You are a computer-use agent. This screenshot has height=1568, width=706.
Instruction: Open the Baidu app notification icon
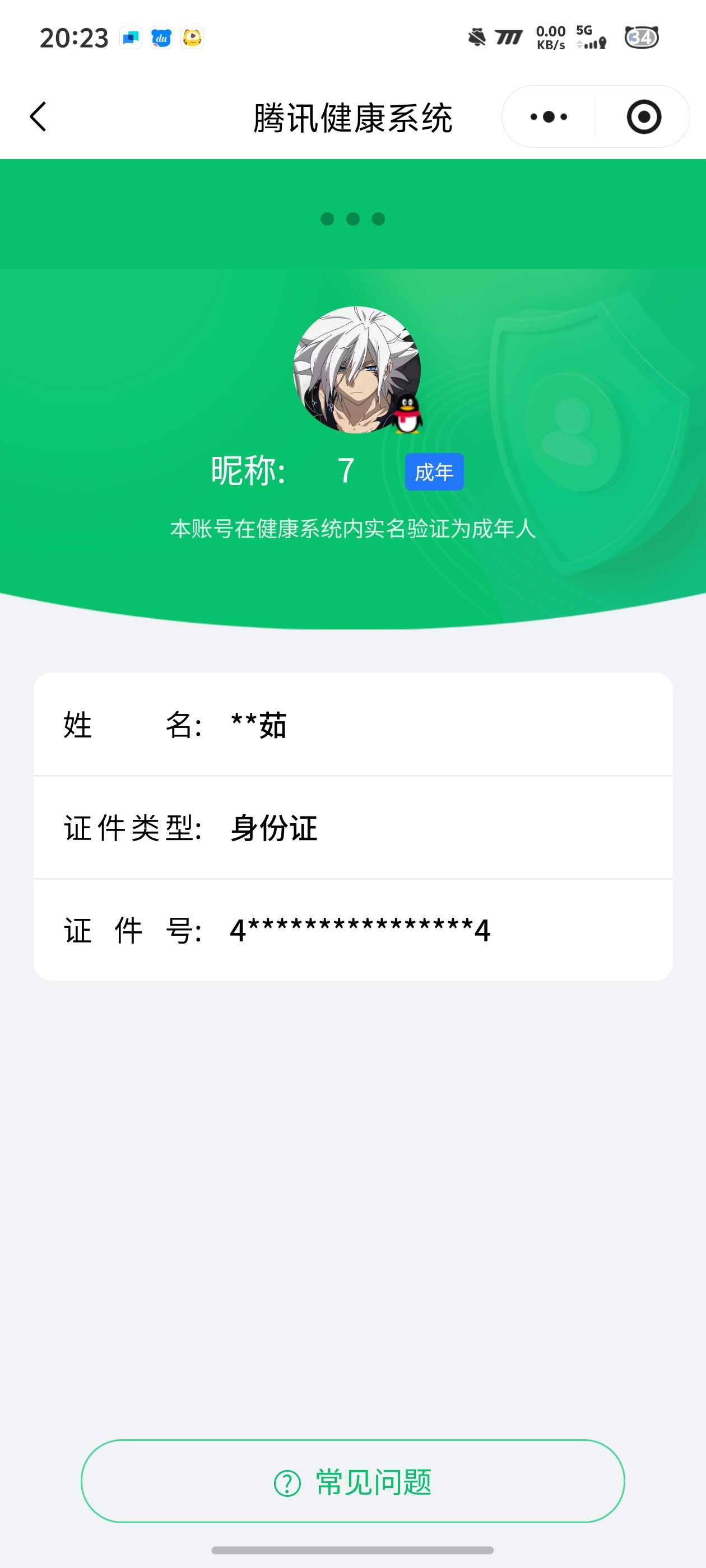160,38
